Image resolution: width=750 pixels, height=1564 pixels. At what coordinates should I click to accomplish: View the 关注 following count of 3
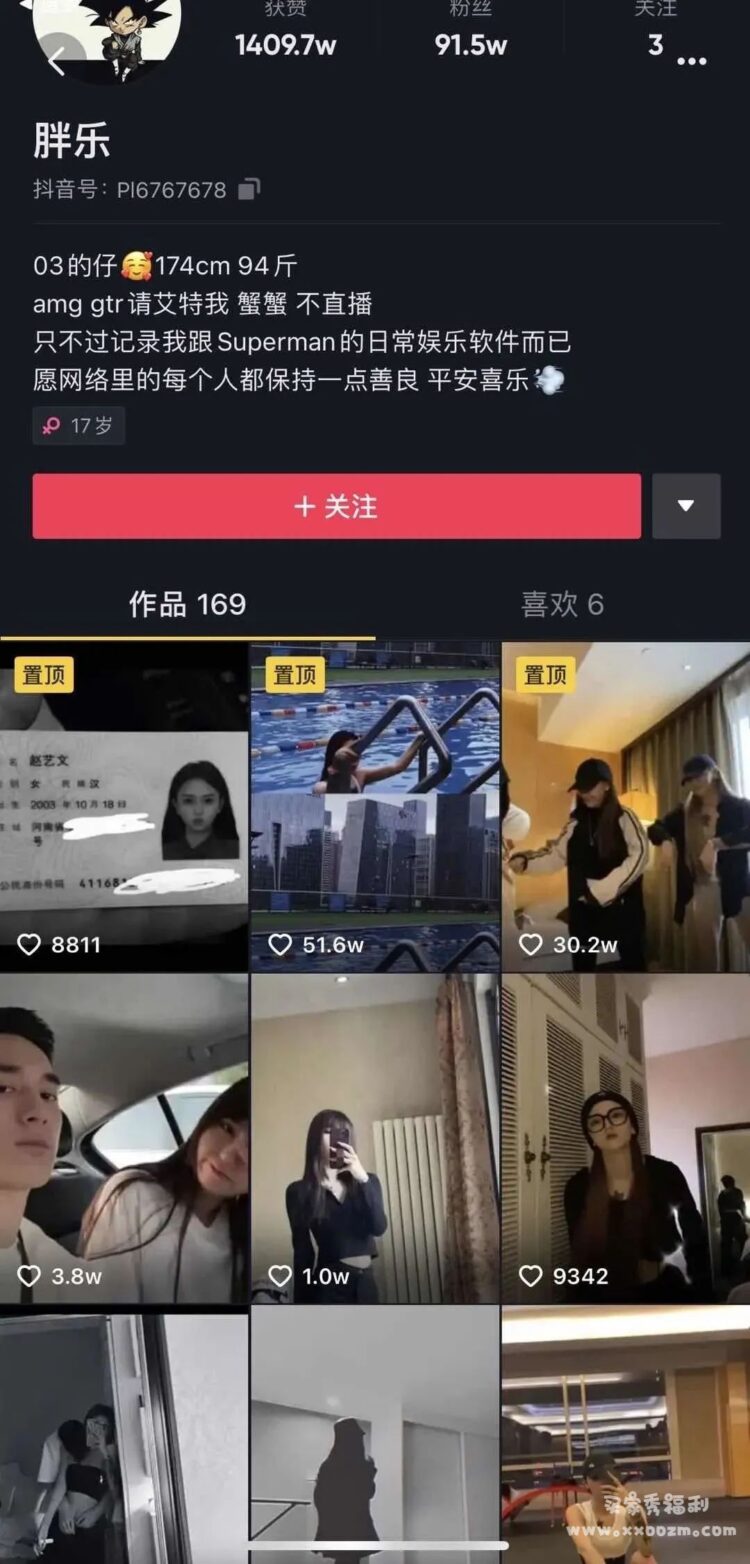tap(655, 32)
